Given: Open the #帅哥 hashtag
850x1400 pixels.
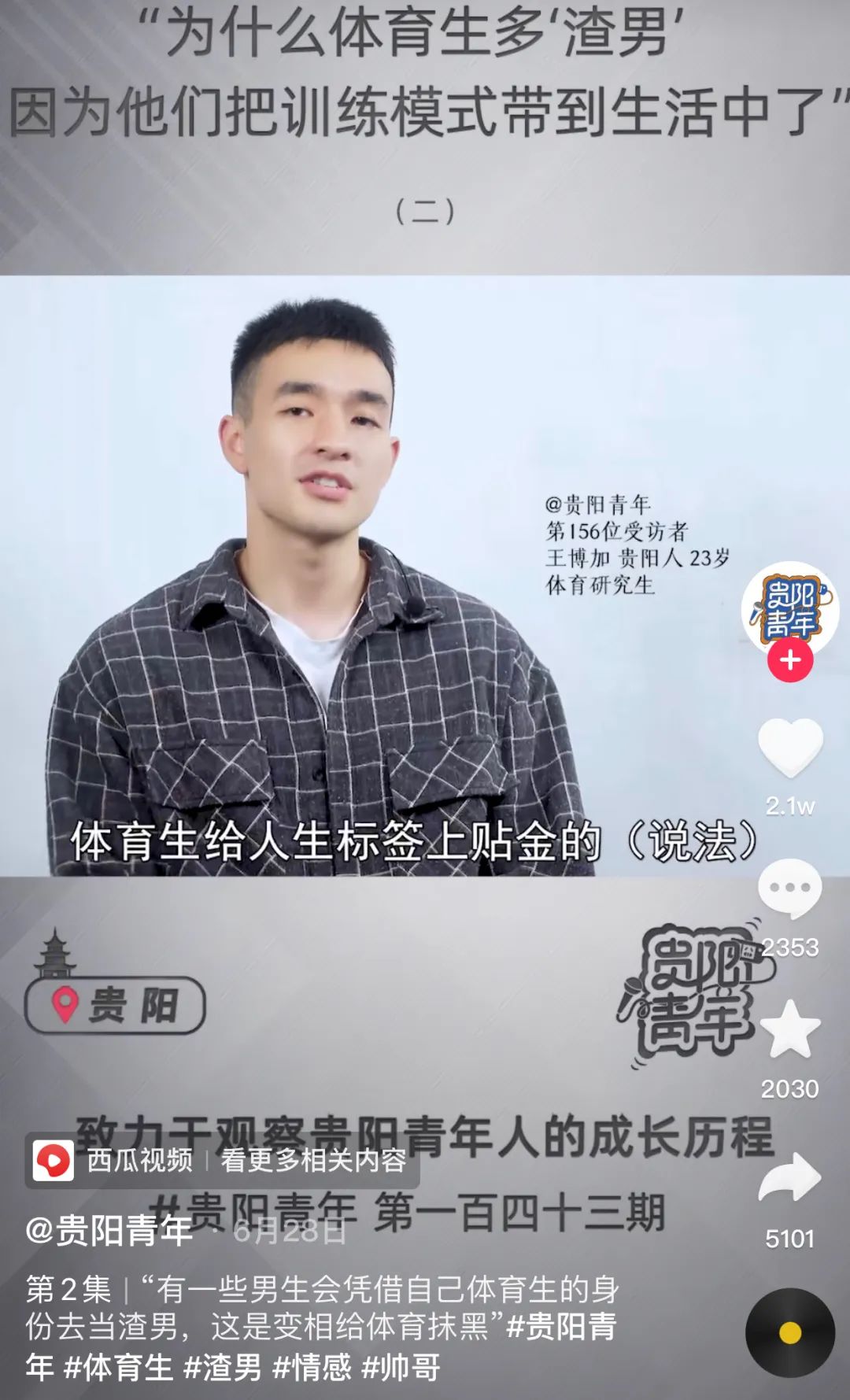Looking at the screenshot, I should tap(401, 1367).
